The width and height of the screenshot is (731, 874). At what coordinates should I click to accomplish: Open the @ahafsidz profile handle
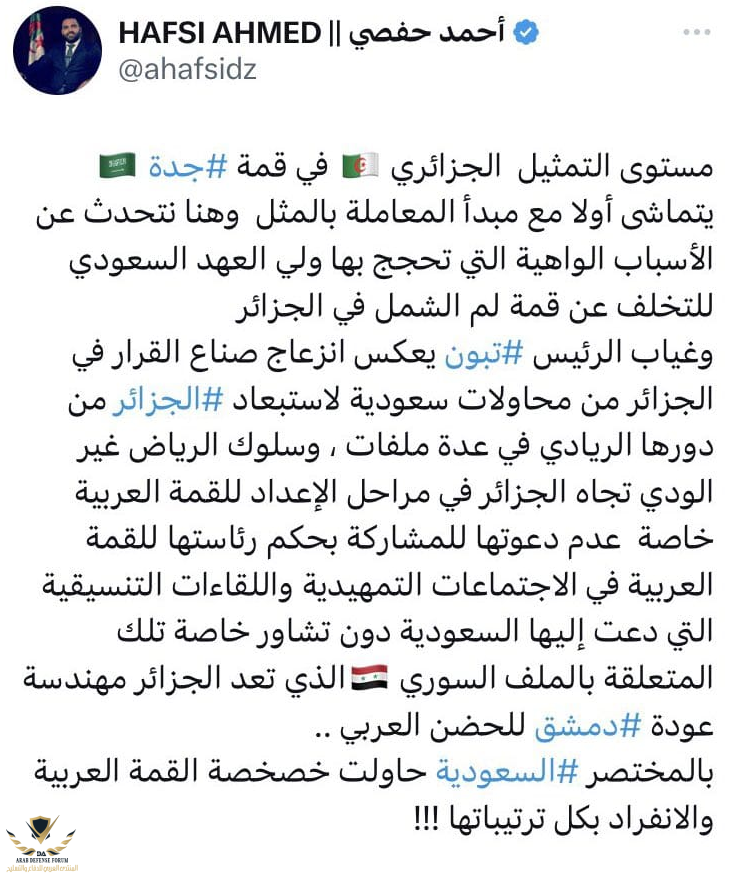coord(187,70)
